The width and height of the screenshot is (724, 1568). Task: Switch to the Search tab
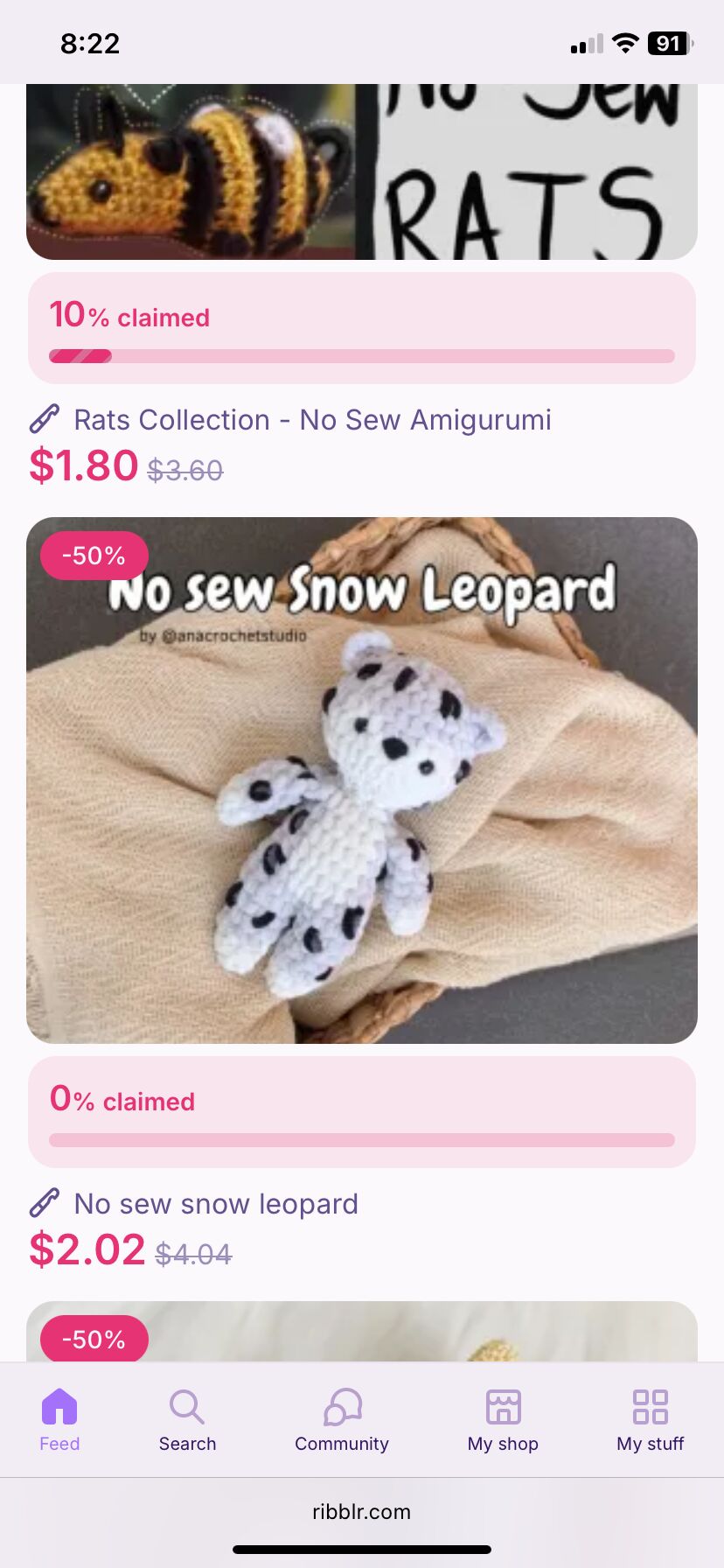pyautogui.click(x=187, y=1421)
